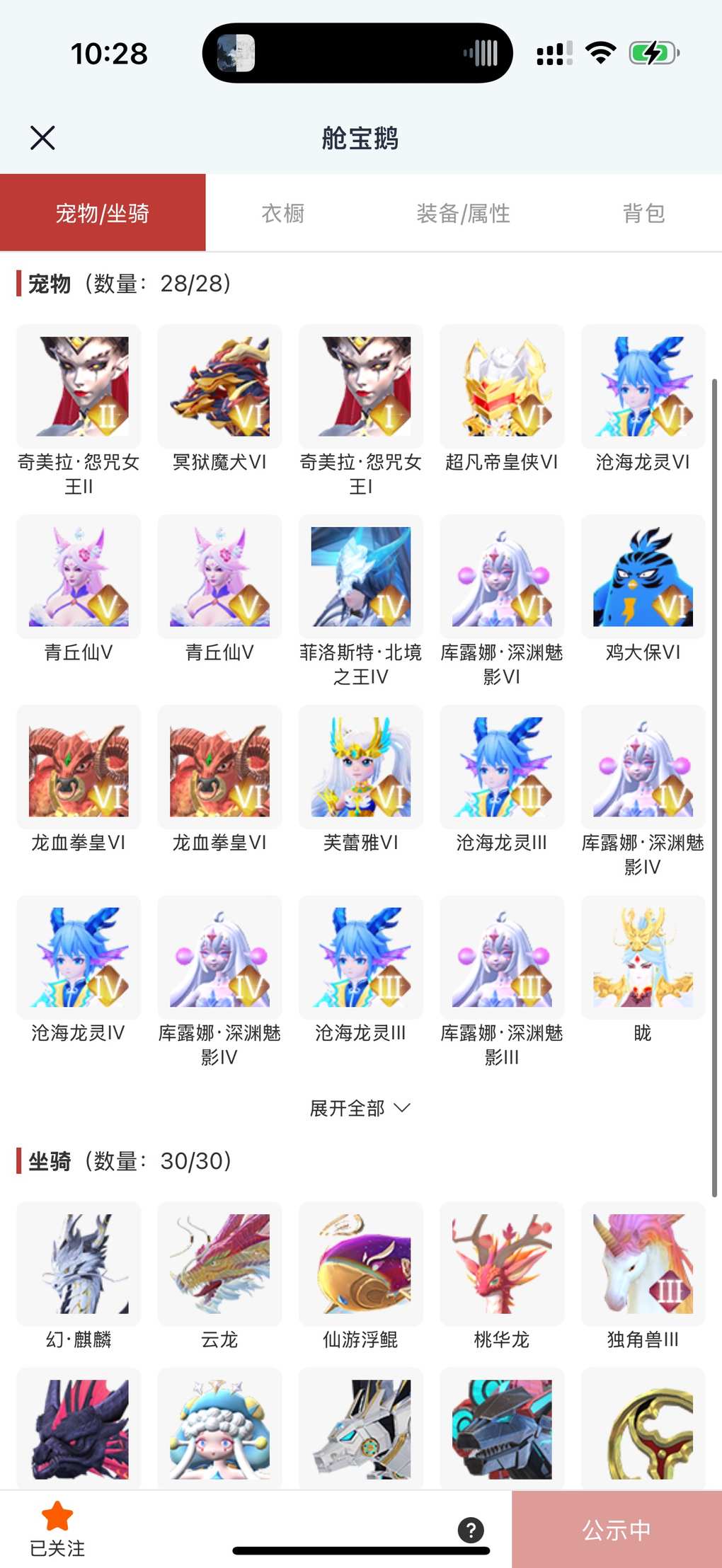This screenshot has width=722, height=1568.
Task: Open the 装备/属性 tab
Action: (x=463, y=213)
